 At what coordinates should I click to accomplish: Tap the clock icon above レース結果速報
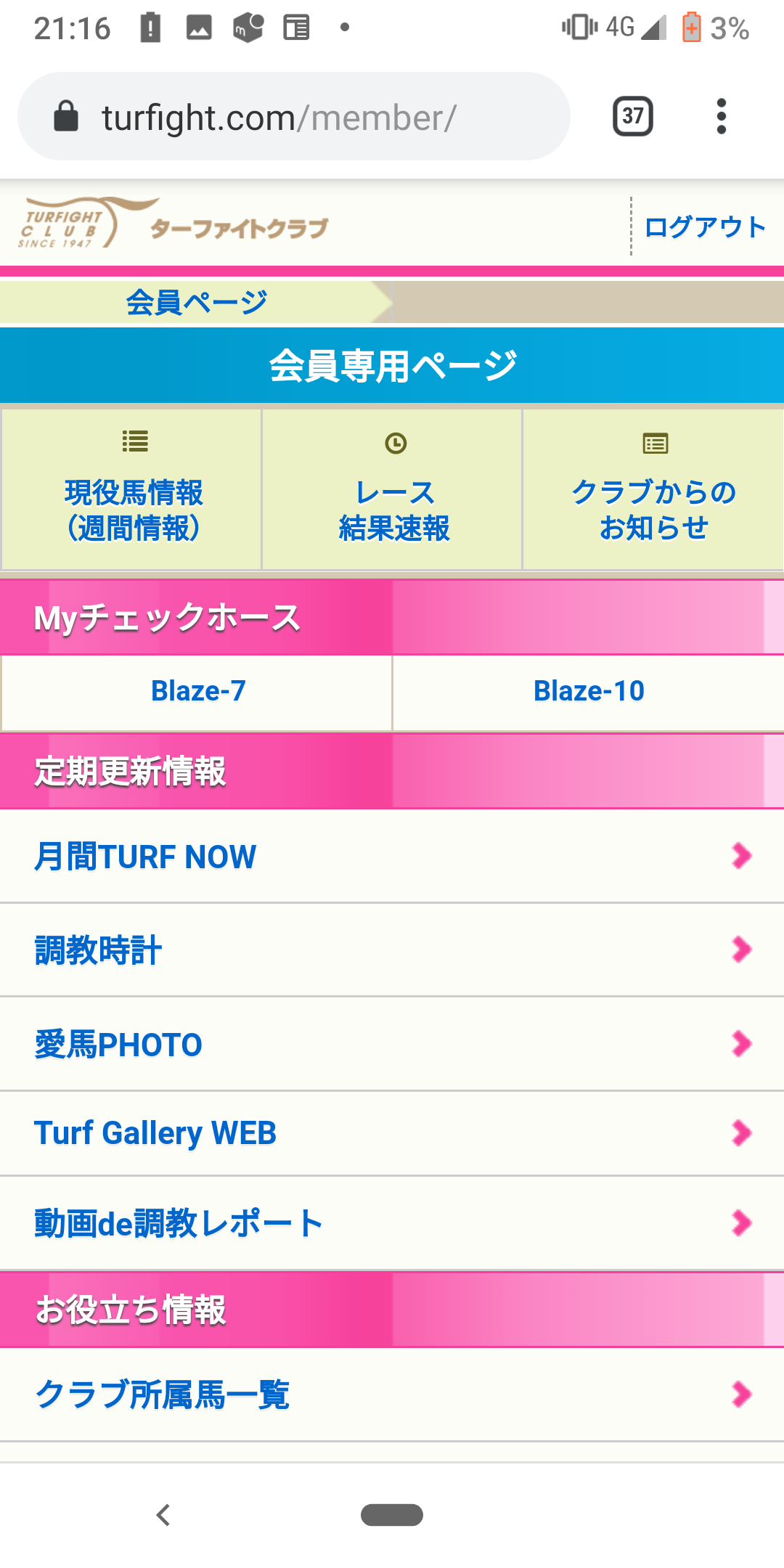[392, 441]
